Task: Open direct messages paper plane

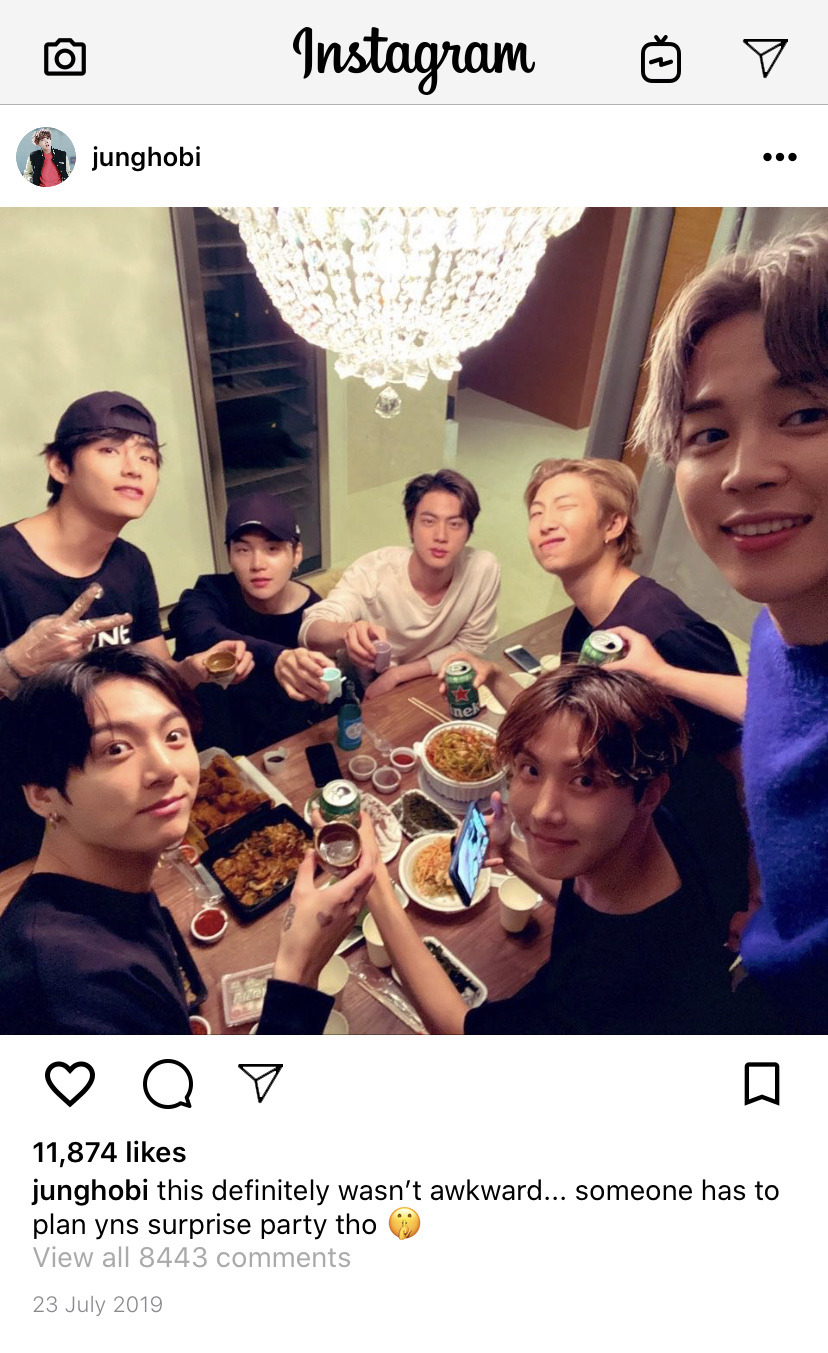Action: point(766,57)
